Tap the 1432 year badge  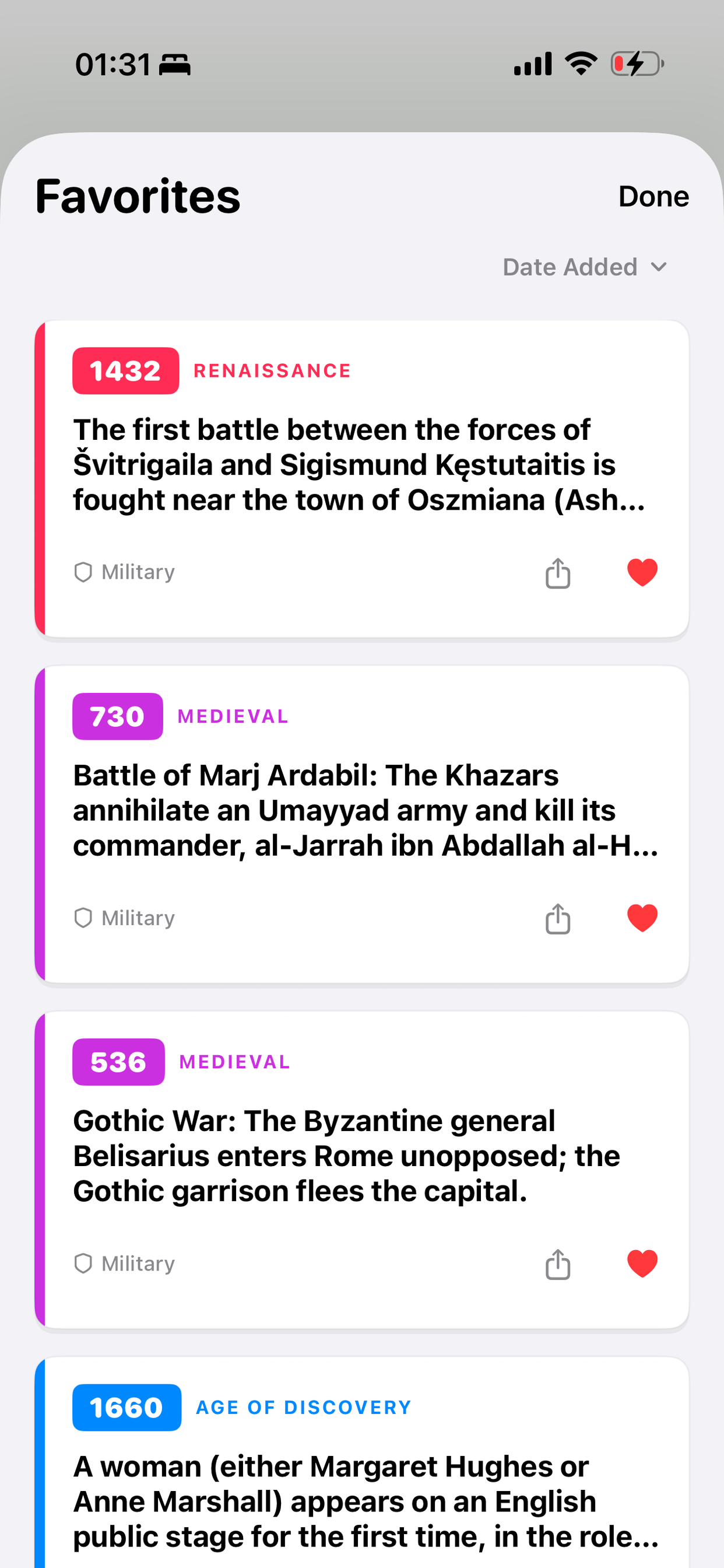(125, 370)
